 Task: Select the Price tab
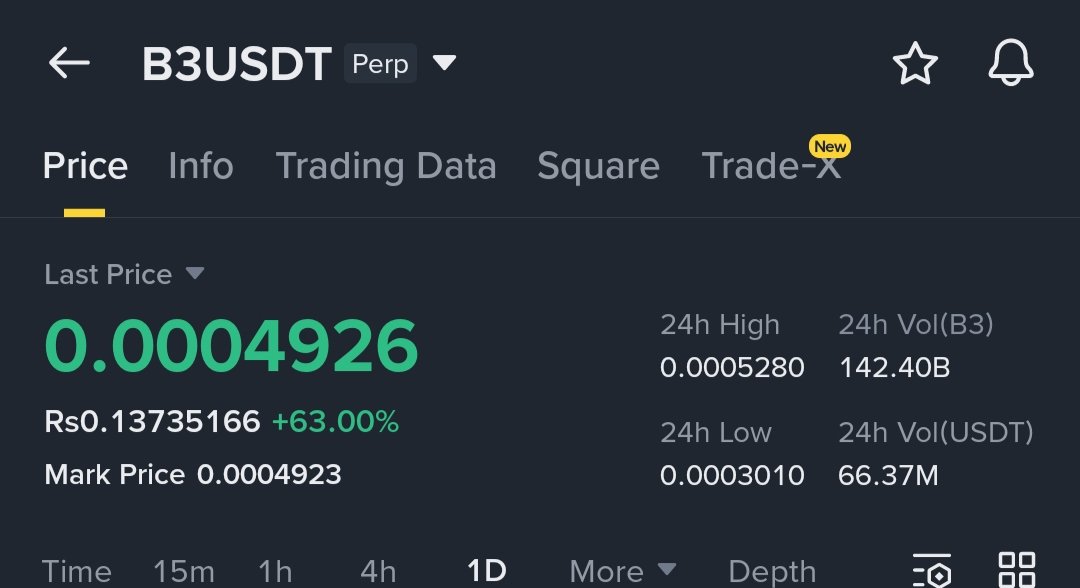click(85, 166)
